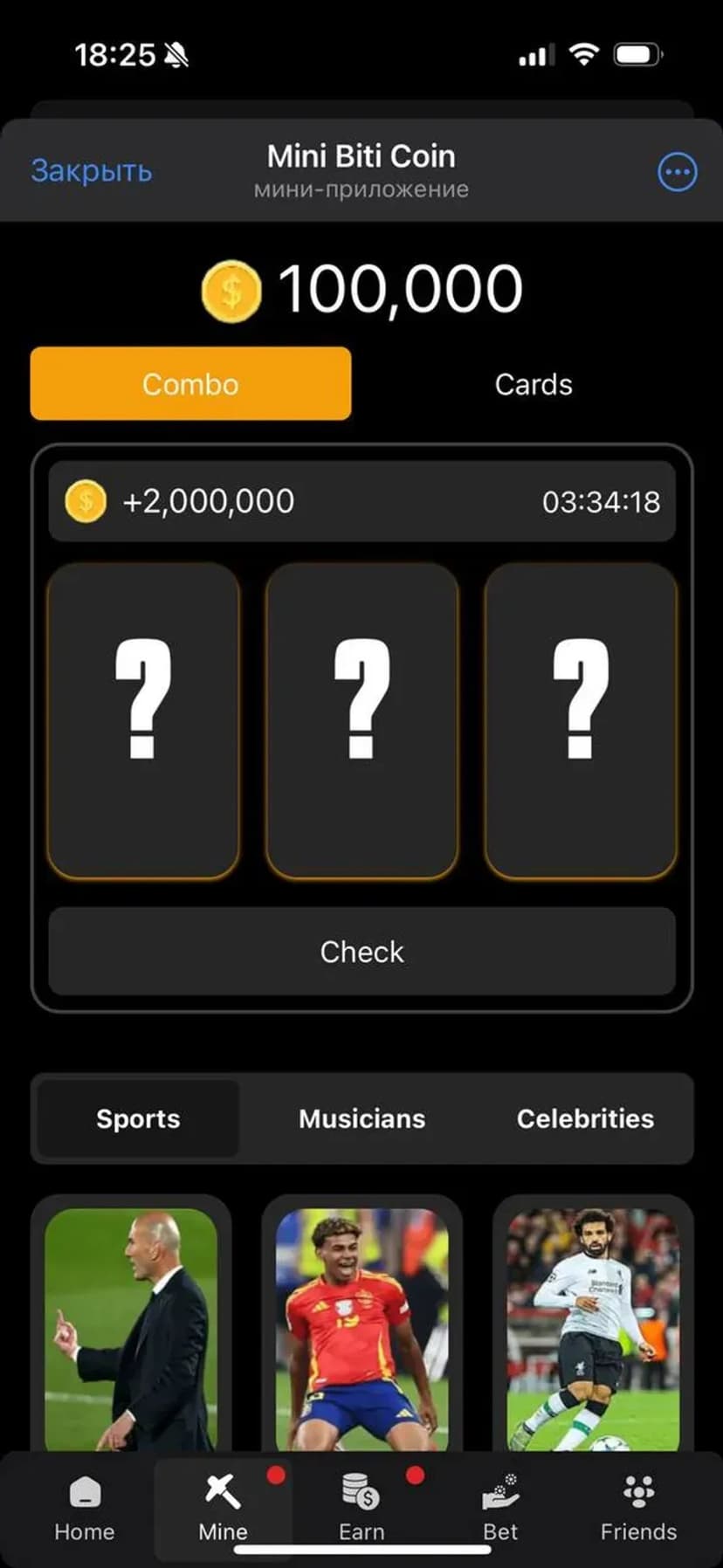
Task: Select the Celebrities category
Action: click(585, 1118)
